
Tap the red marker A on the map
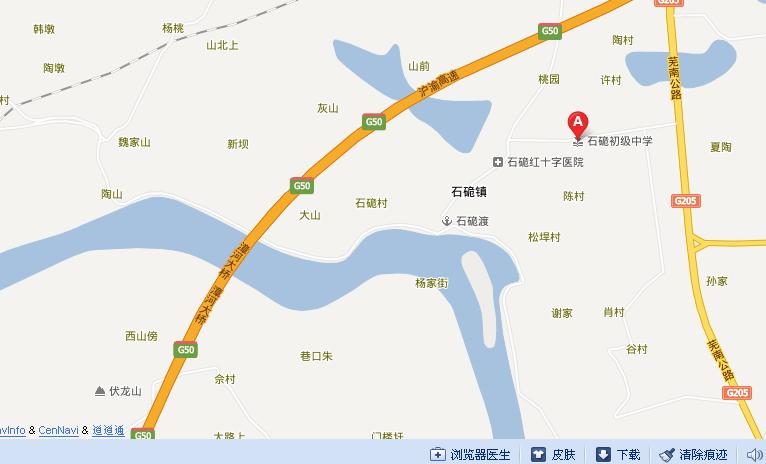pyautogui.click(x=578, y=123)
